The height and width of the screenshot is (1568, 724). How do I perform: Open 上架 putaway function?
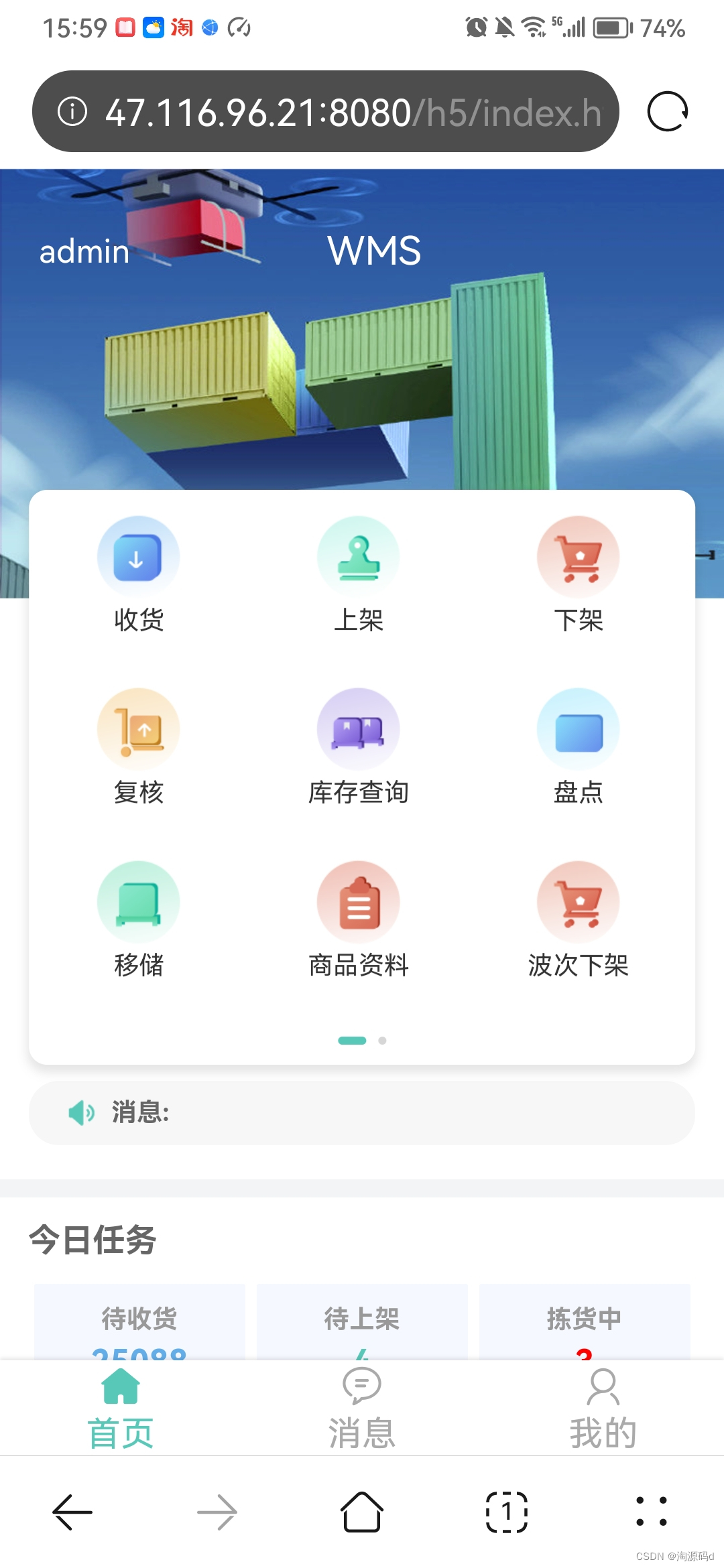pyautogui.click(x=358, y=574)
